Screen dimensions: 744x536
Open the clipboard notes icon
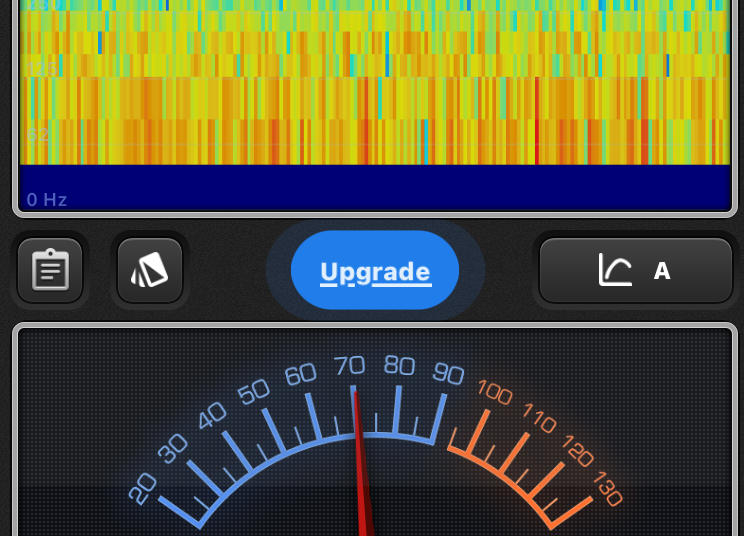coord(50,270)
